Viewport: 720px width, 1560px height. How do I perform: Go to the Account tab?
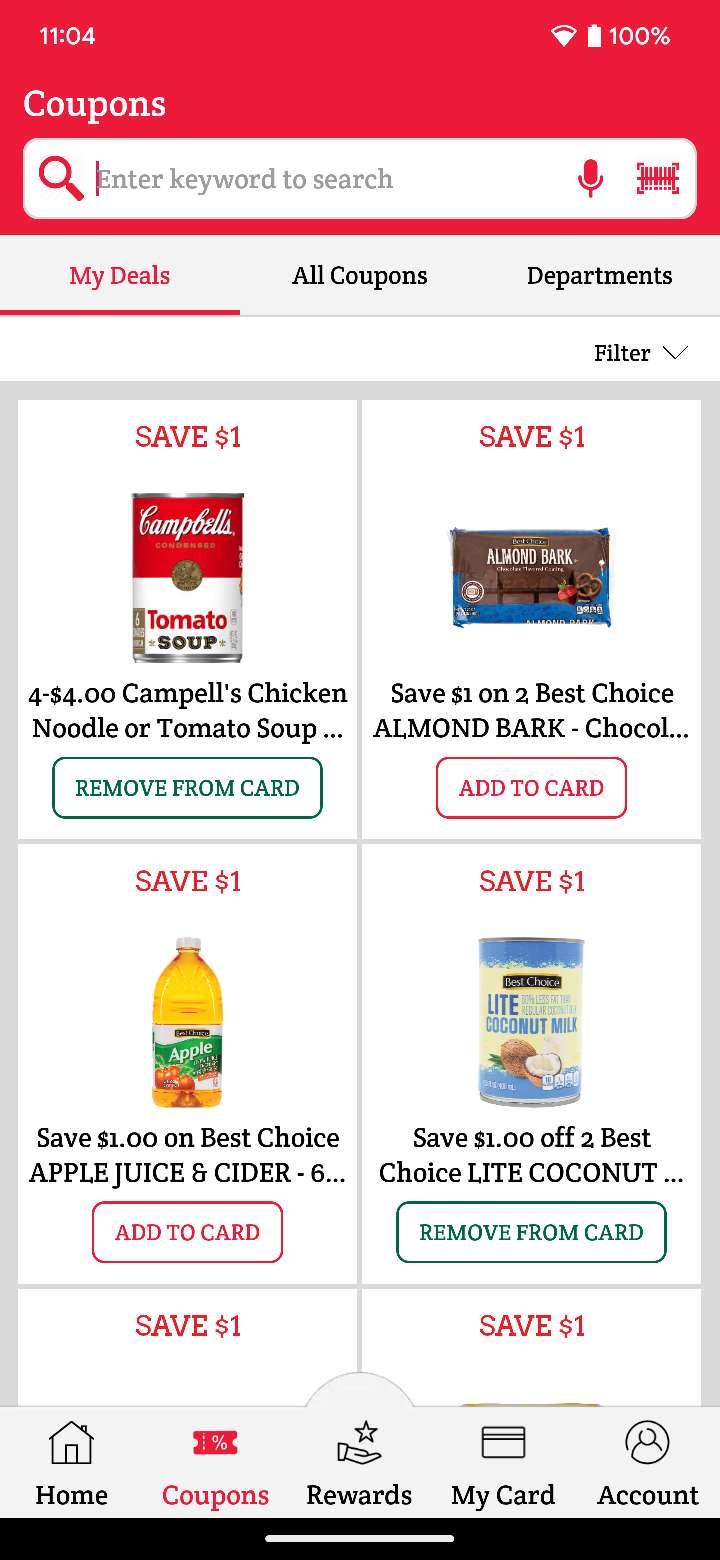[647, 1466]
